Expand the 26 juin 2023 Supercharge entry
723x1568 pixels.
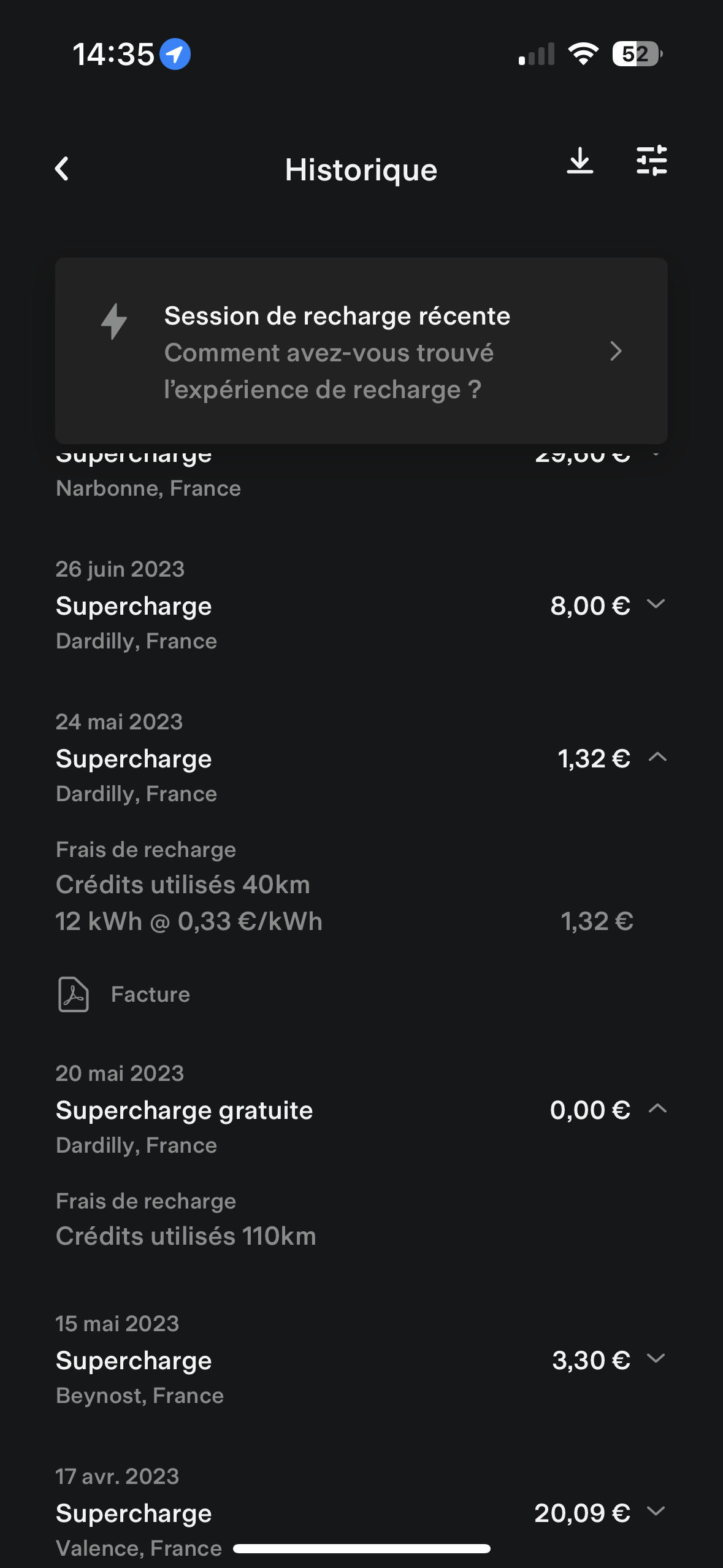(656, 605)
